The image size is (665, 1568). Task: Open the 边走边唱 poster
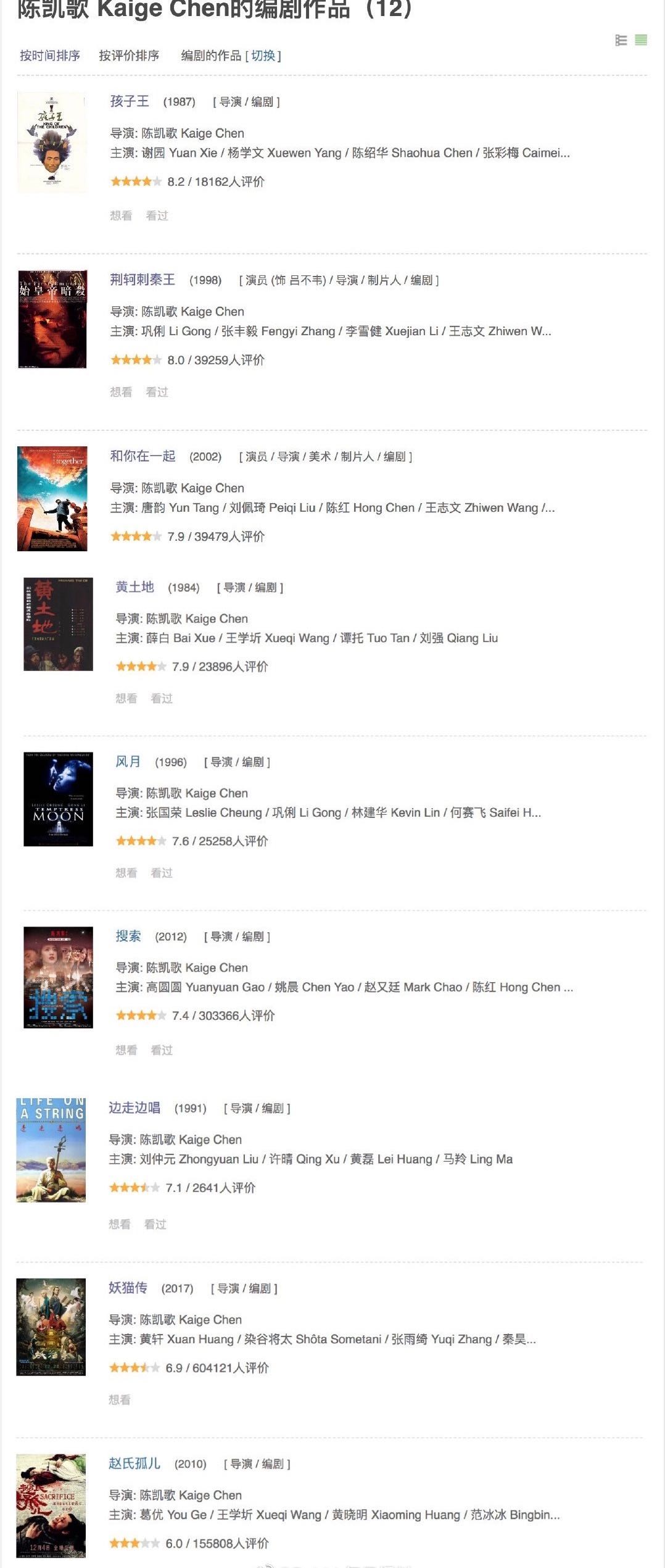(51, 1149)
